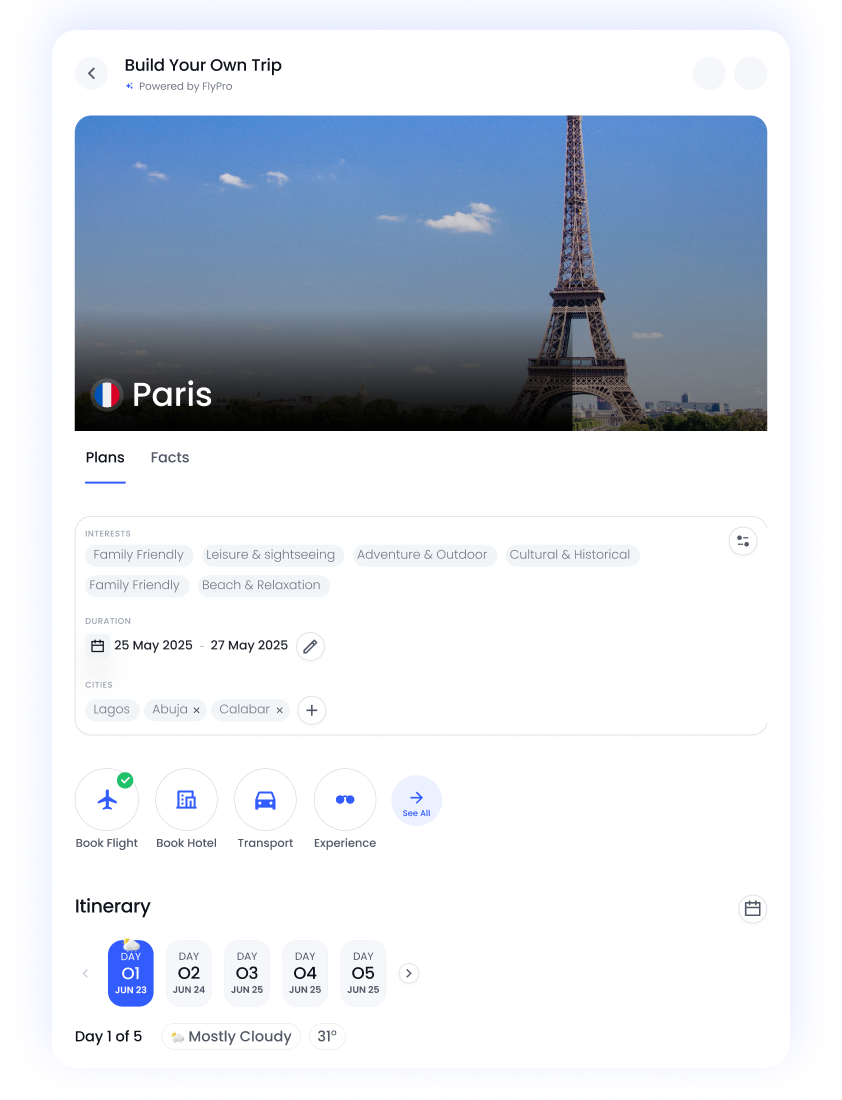
Task: Select Day 04 in itinerary
Action: point(305,973)
